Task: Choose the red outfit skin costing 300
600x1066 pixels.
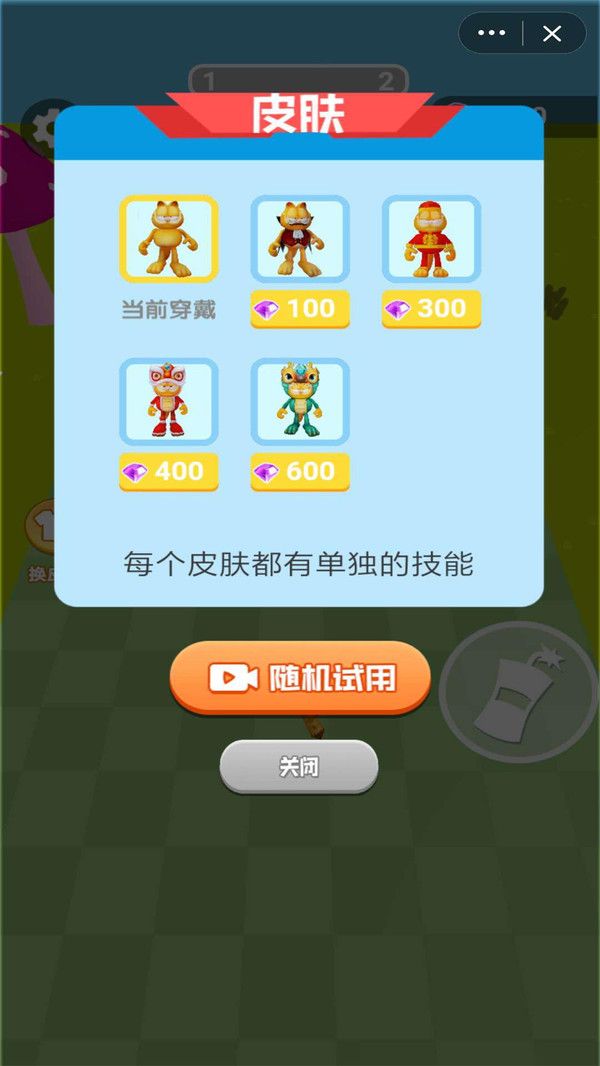Action: pyautogui.click(x=431, y=240)
